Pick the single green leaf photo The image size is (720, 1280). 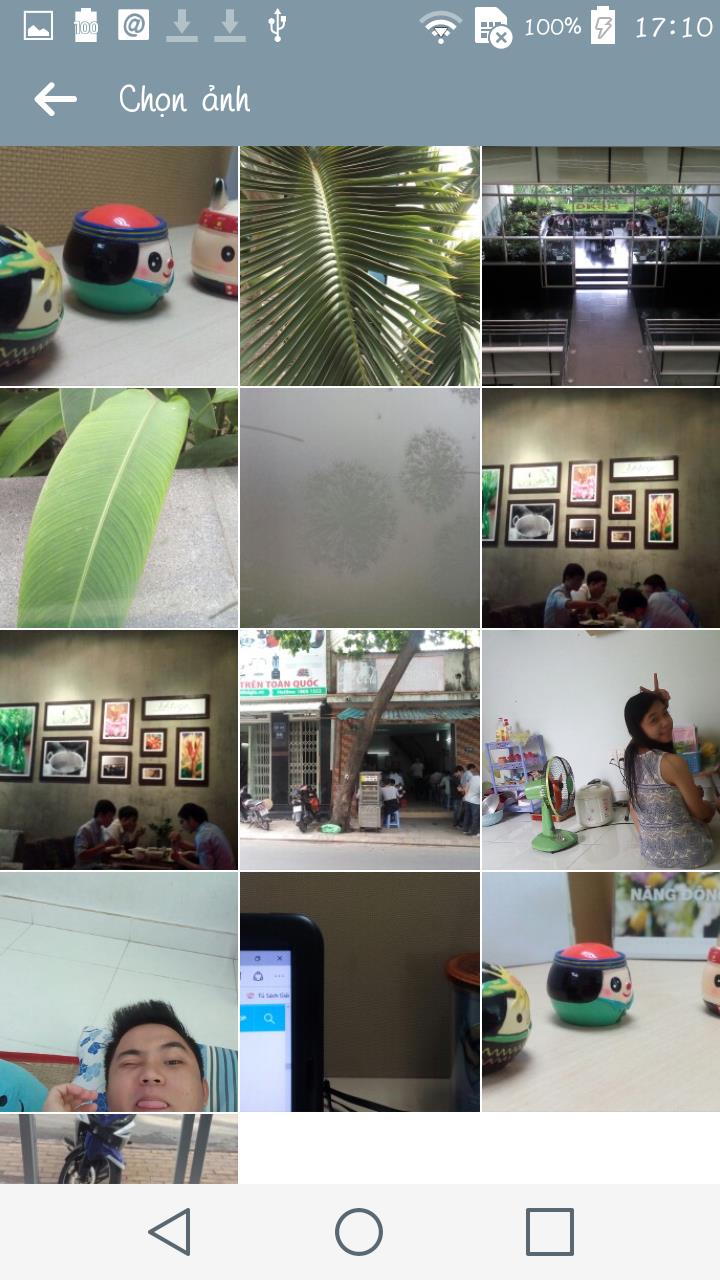pos(119,508)
